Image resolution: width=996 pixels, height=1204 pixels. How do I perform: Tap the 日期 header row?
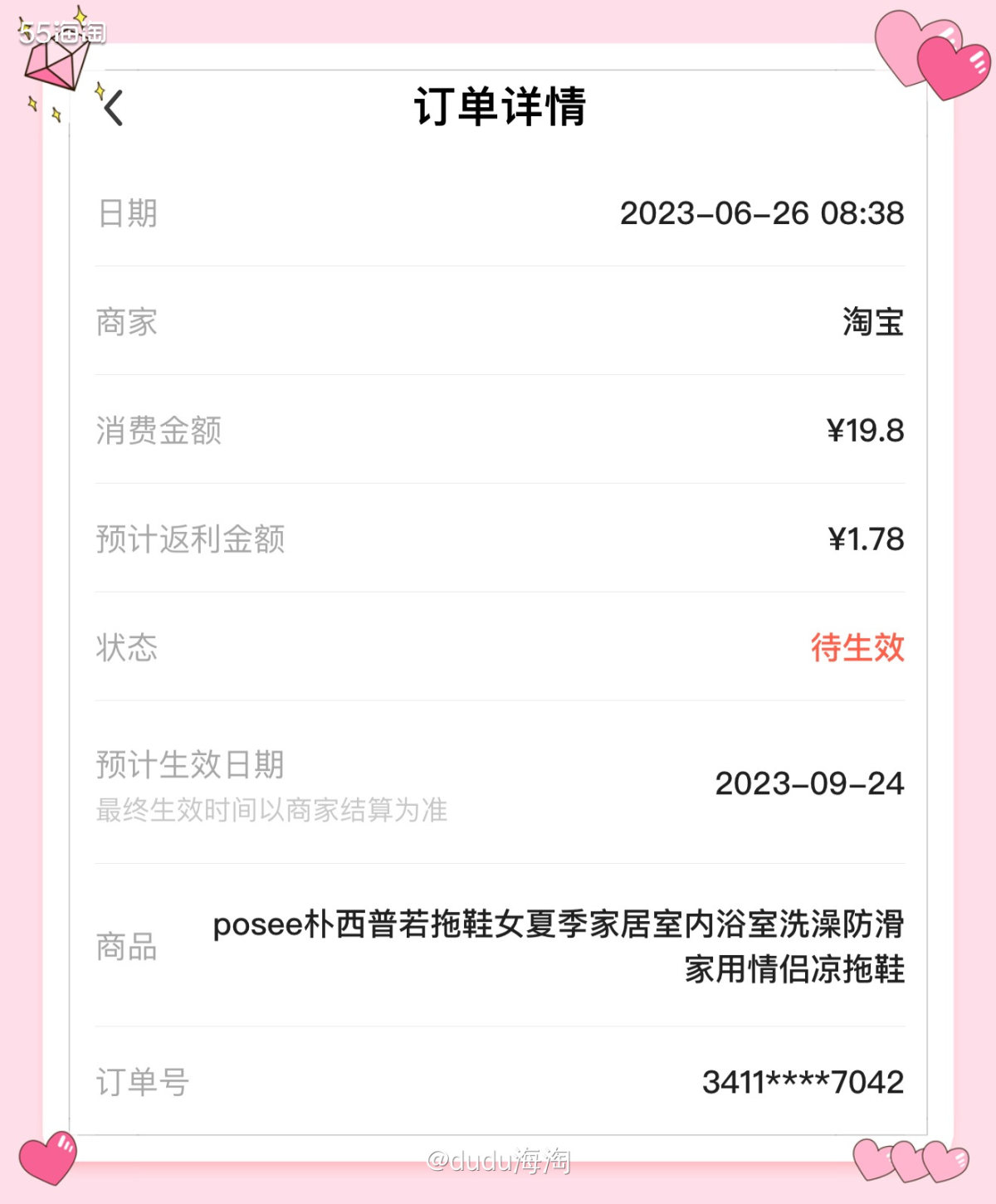[x=498, y=213]
